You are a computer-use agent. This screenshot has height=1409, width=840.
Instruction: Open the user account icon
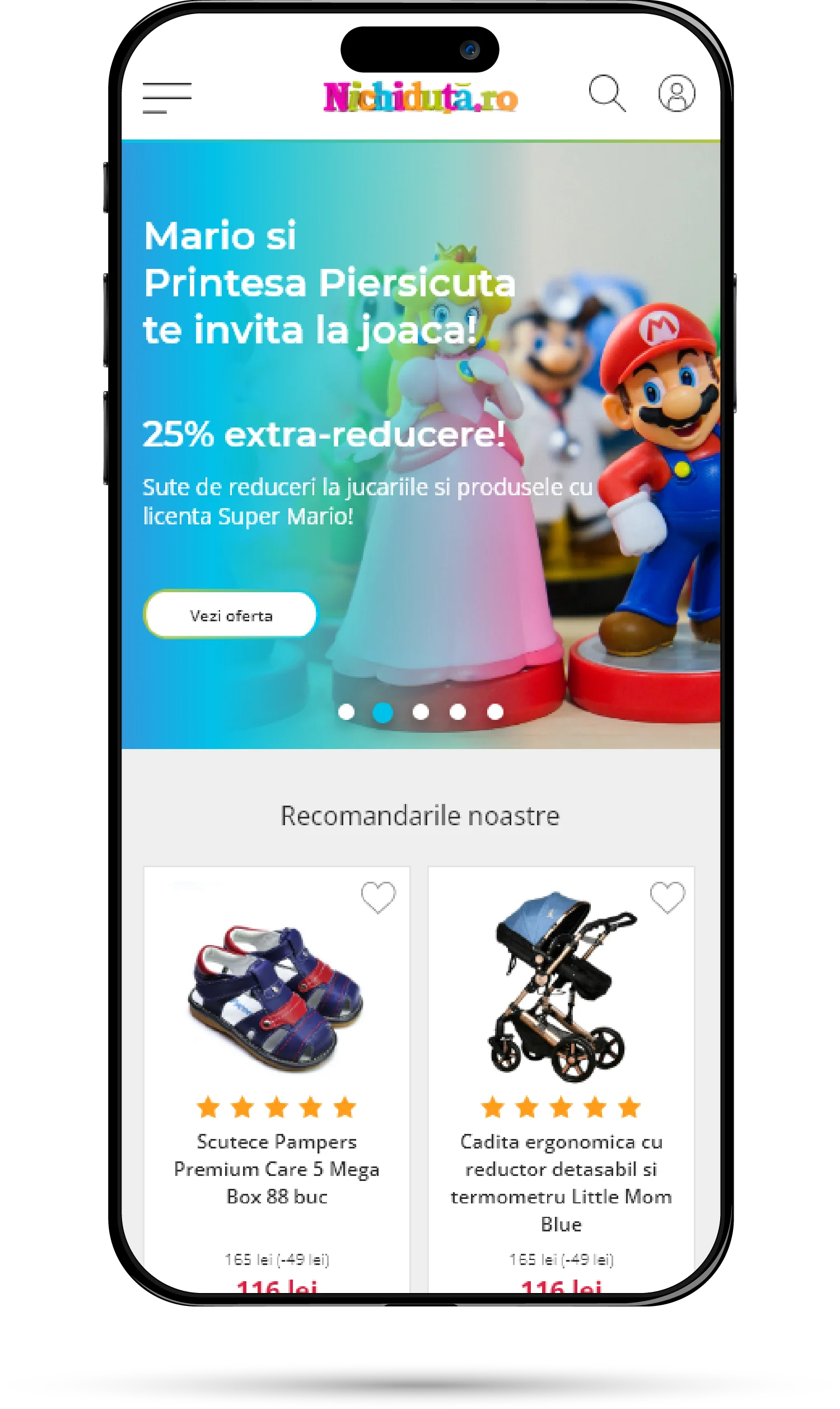point(677,94)
